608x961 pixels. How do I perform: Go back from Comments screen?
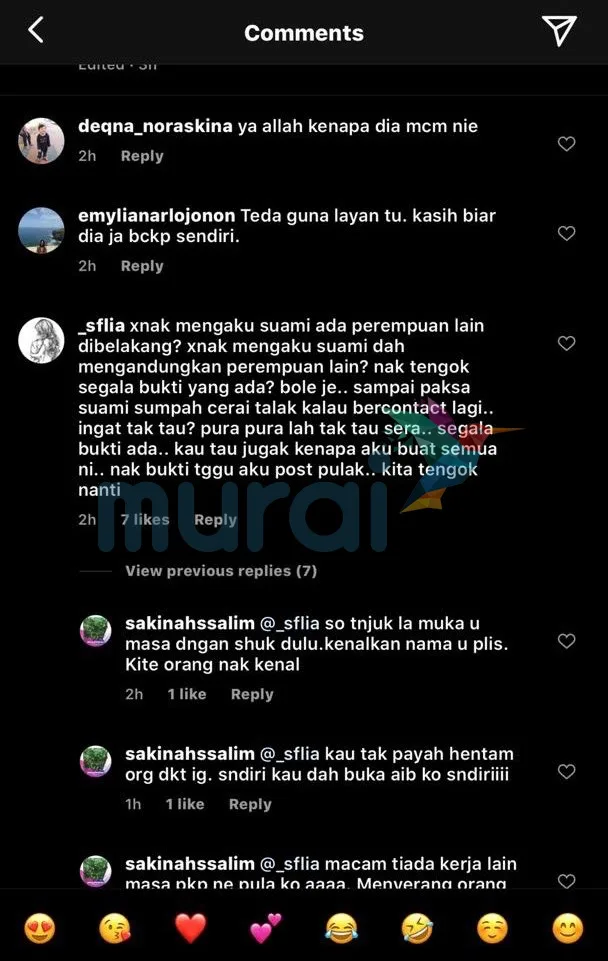coord(36,31)
